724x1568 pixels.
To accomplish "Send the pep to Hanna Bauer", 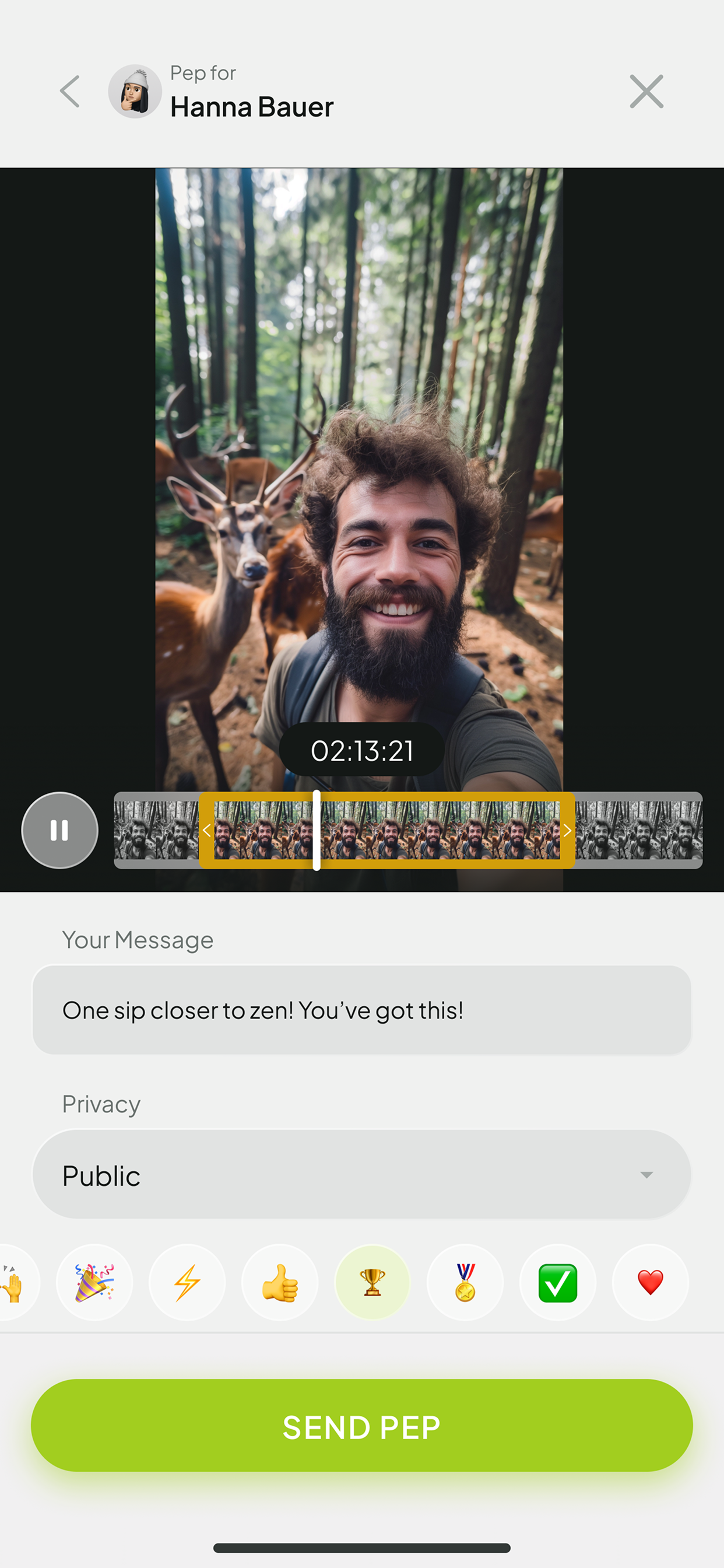I will pyautogui.click(x=362, y=1426).
